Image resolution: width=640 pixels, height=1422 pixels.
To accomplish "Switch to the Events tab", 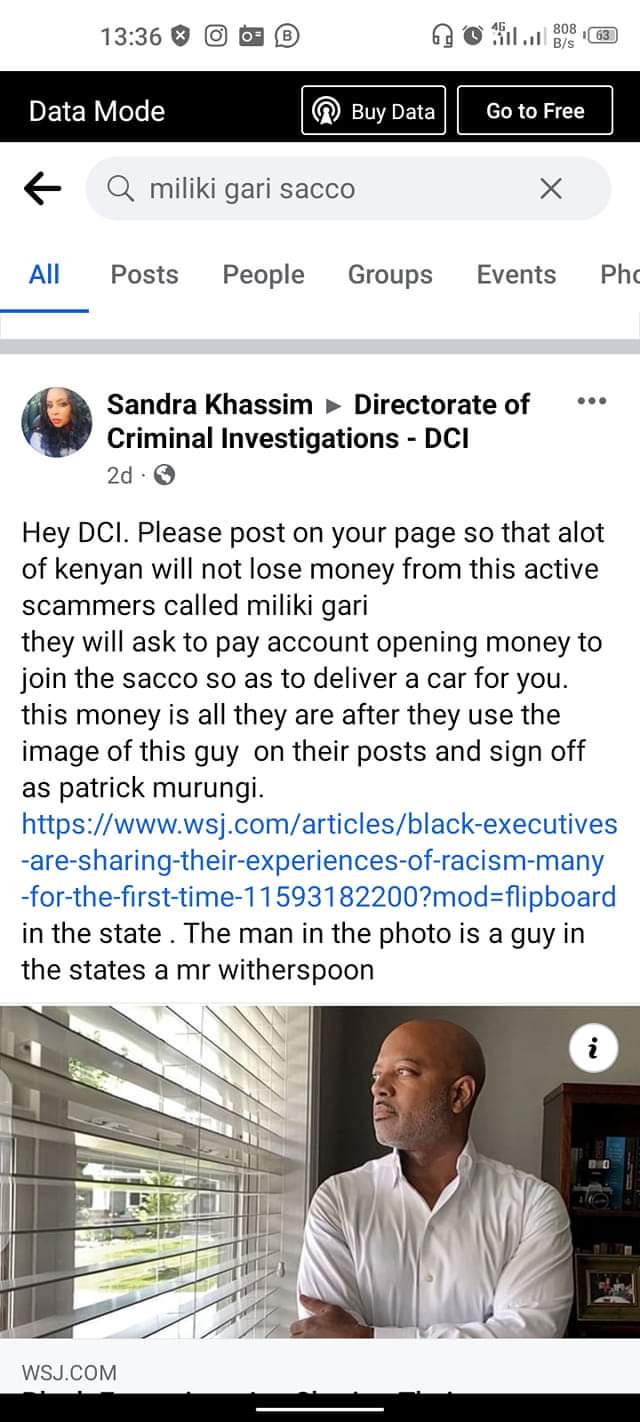I will tap(516, 275).
